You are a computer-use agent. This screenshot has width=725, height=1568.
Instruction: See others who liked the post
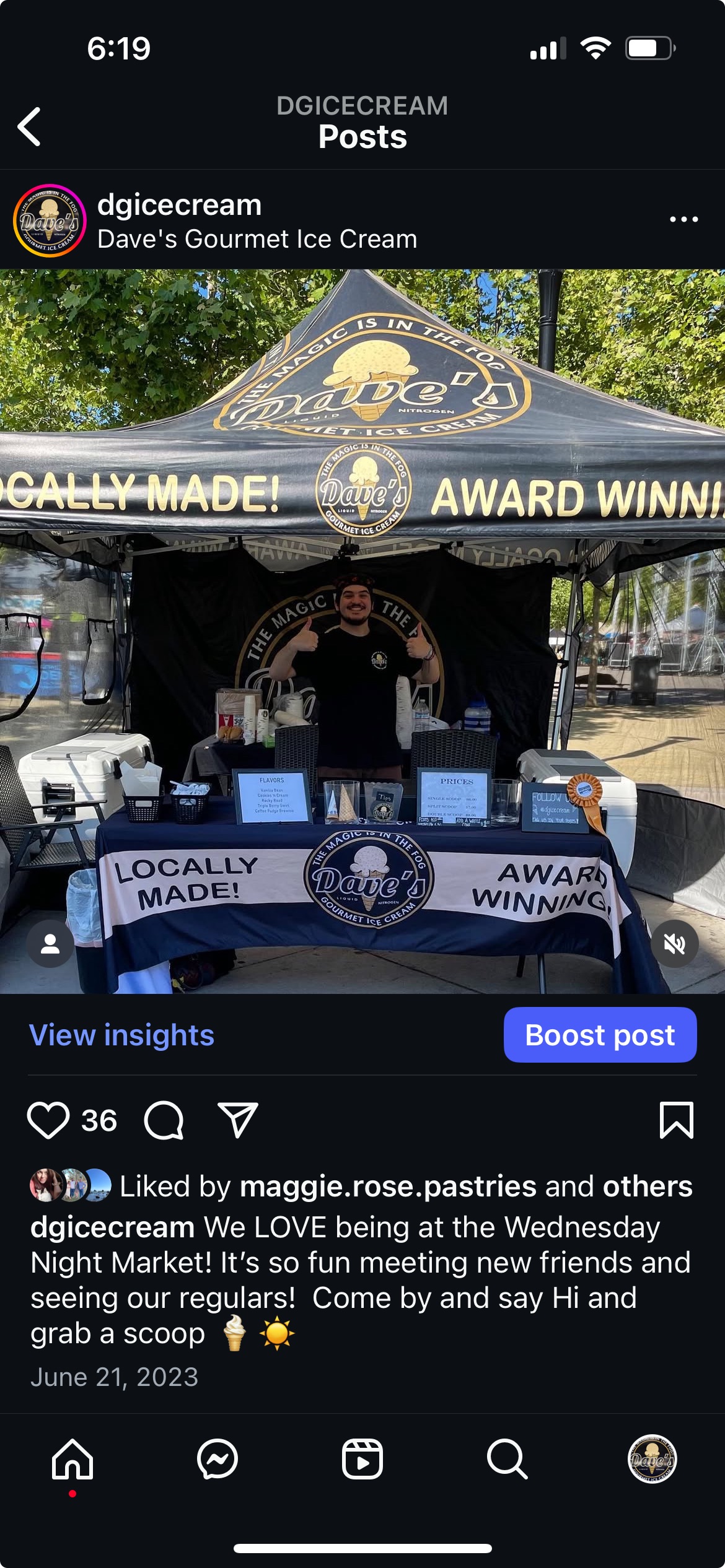tap(647, 1187)
